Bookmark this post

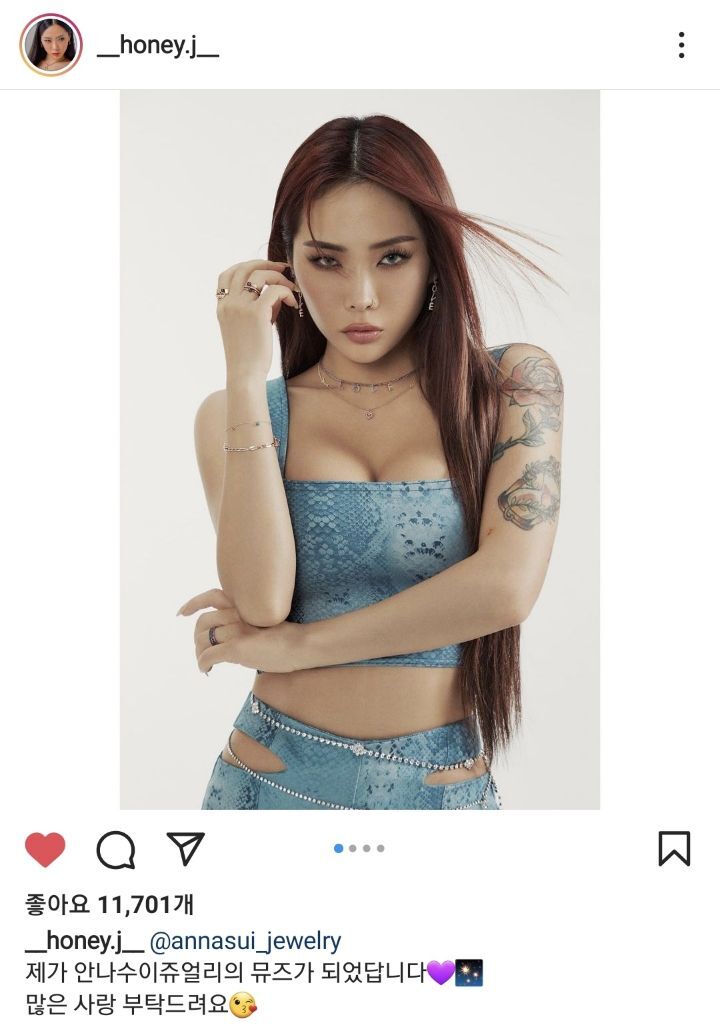click(674, 848)
